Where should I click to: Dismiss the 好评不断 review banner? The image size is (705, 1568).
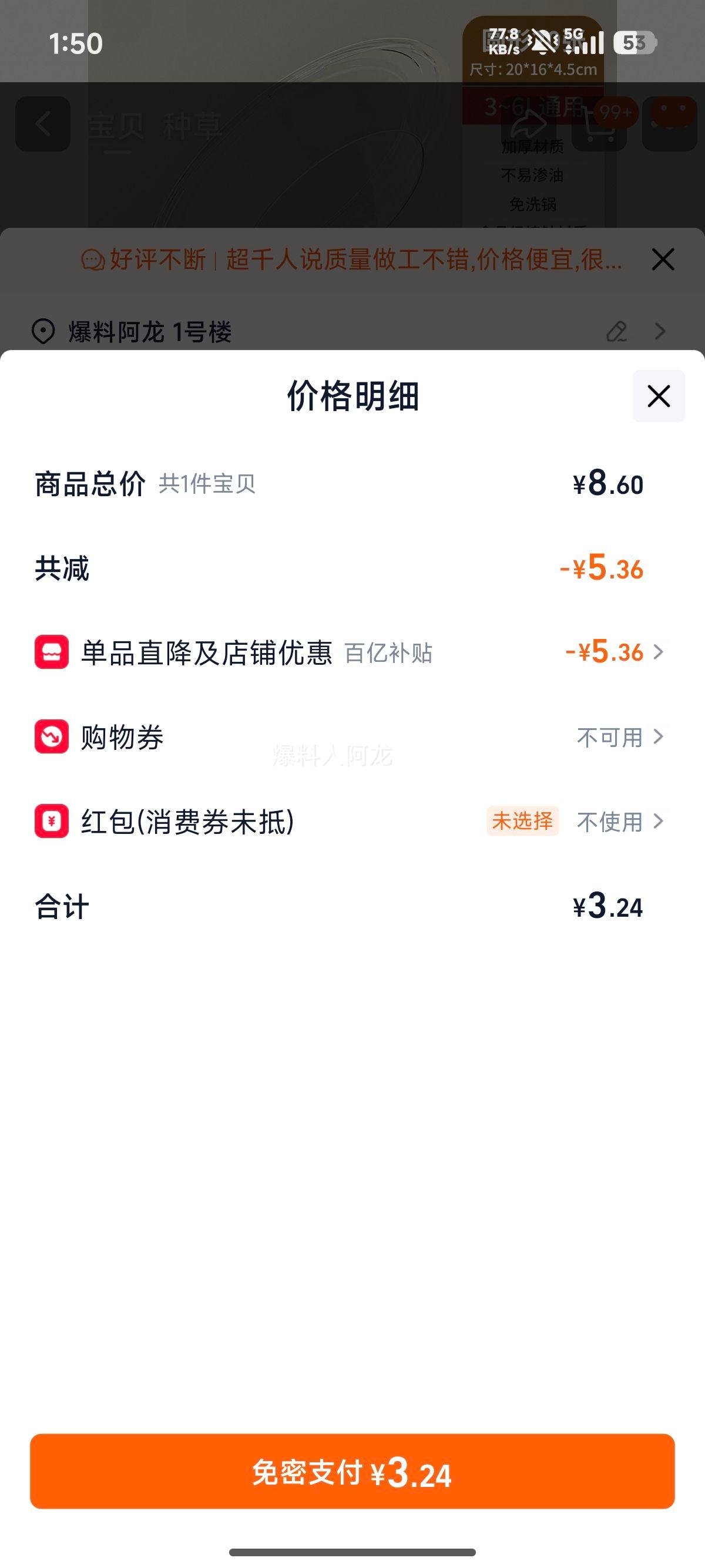[x=662, y=260]
